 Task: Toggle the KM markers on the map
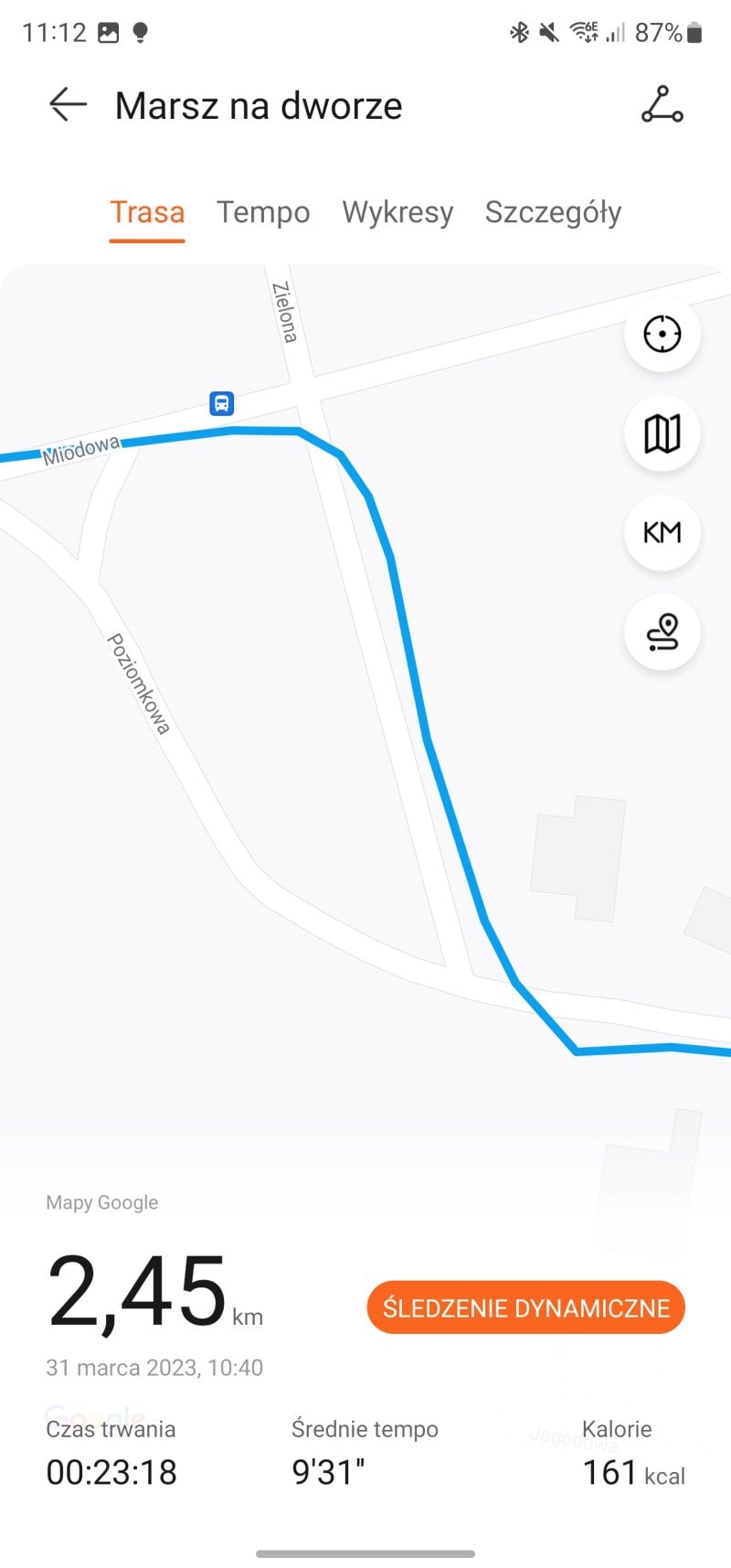[662, 533]
